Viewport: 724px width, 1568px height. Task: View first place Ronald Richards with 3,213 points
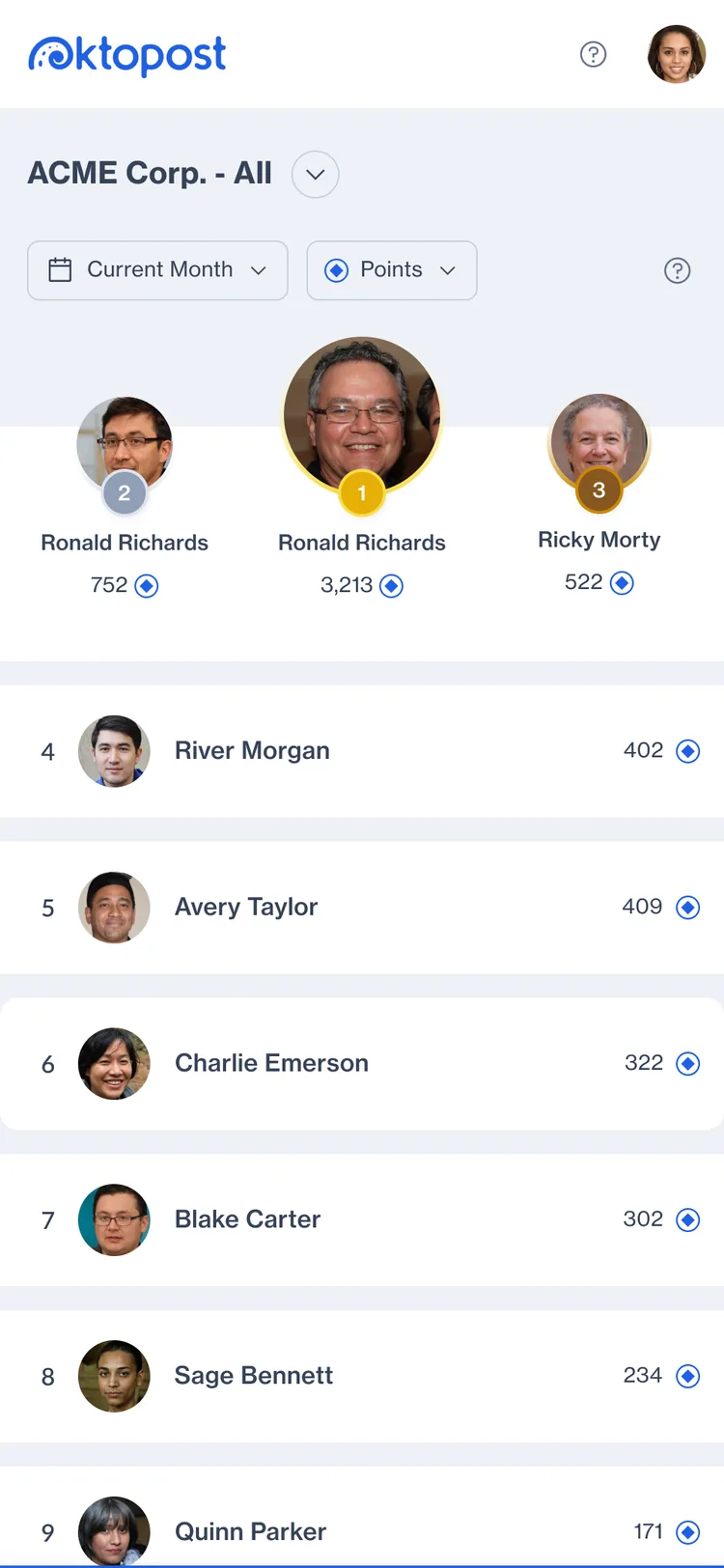(362, 468)
